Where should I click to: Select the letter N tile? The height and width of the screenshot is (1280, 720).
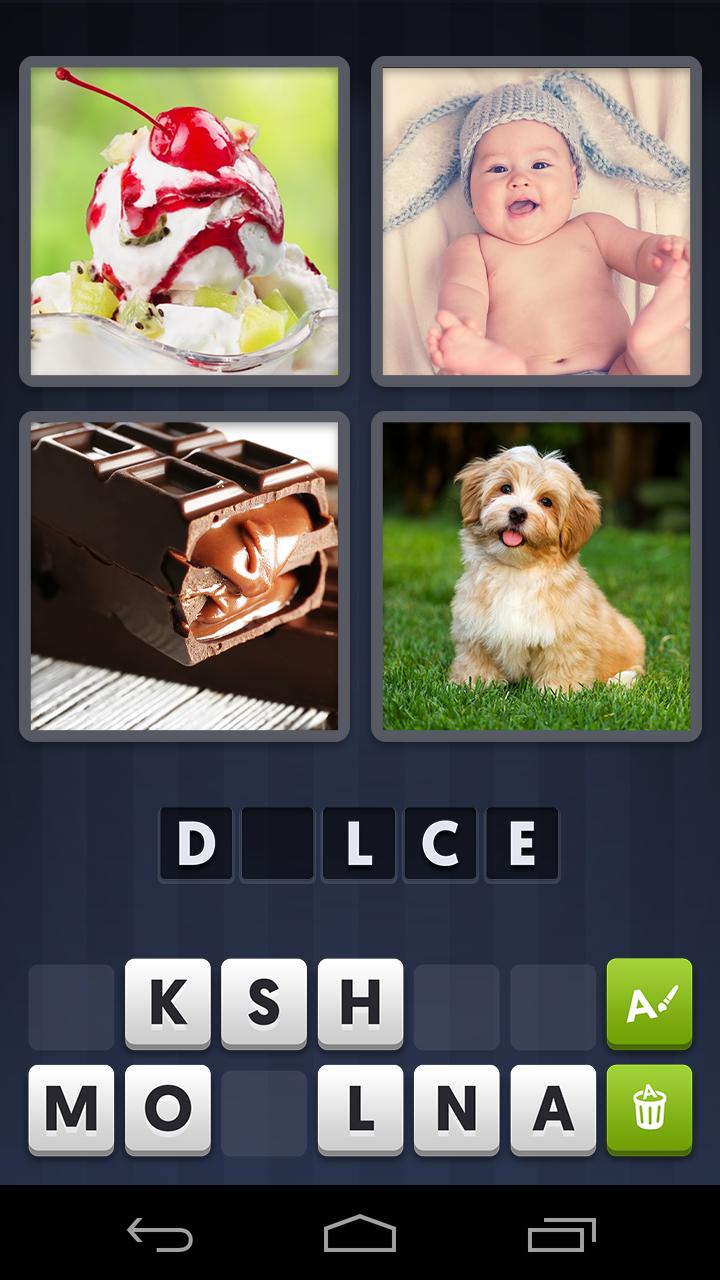[x=456, y=1109]
